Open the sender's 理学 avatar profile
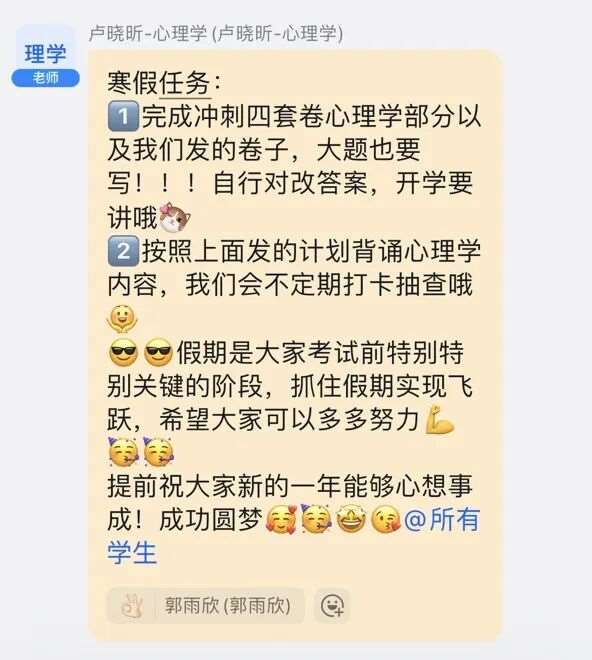The height and width of the screenshot is (660, 592). tap(45, 55)
